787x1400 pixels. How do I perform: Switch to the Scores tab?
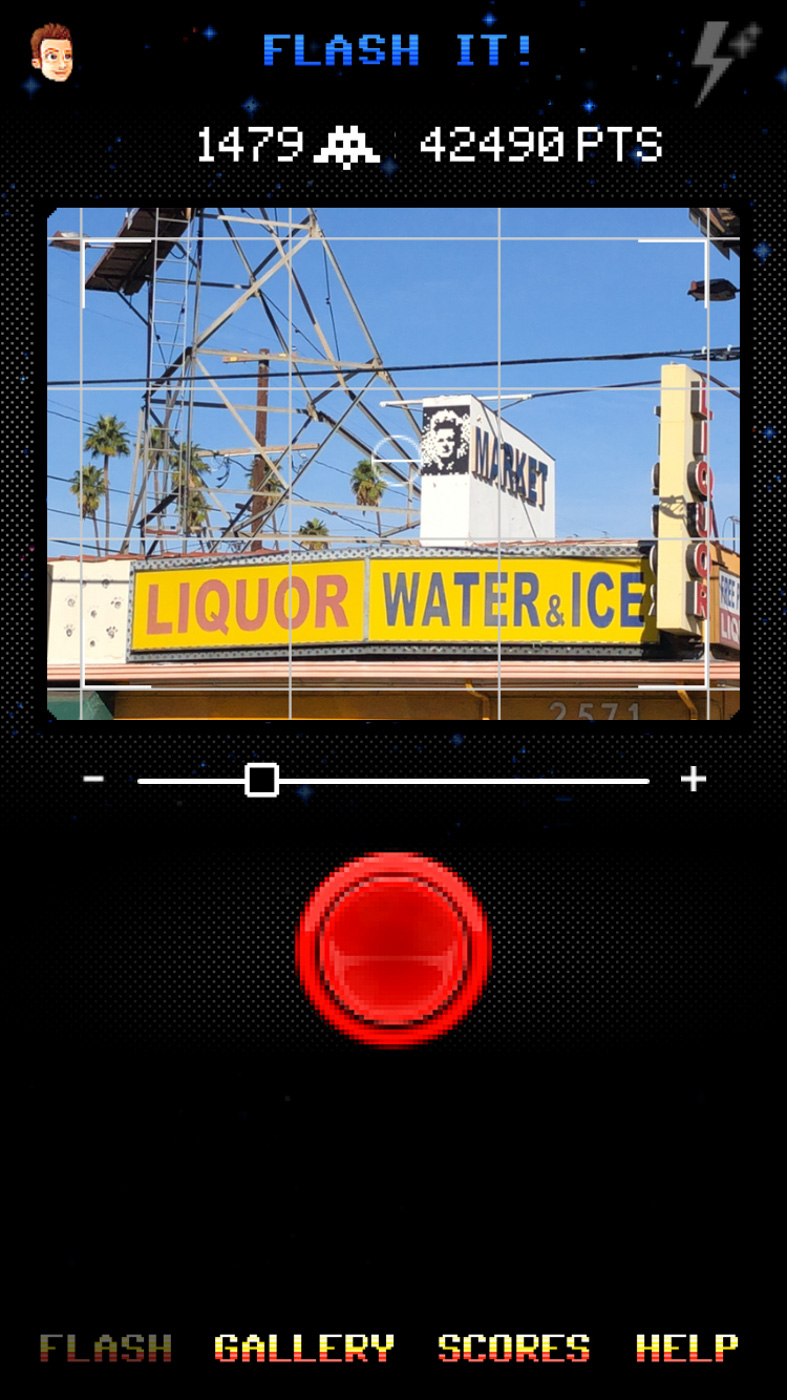tap(514, 1348)
